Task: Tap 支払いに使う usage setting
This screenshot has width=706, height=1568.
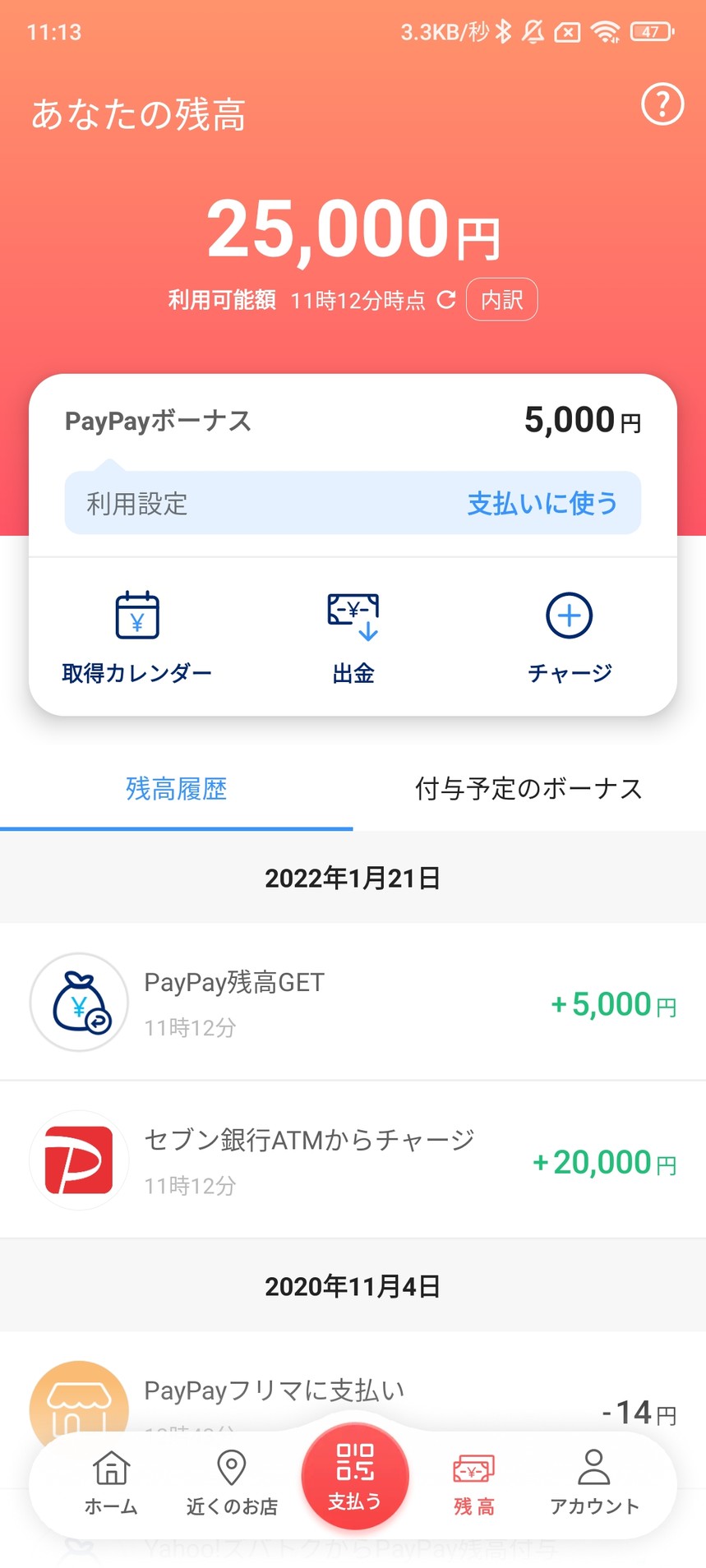Action: 542,503
